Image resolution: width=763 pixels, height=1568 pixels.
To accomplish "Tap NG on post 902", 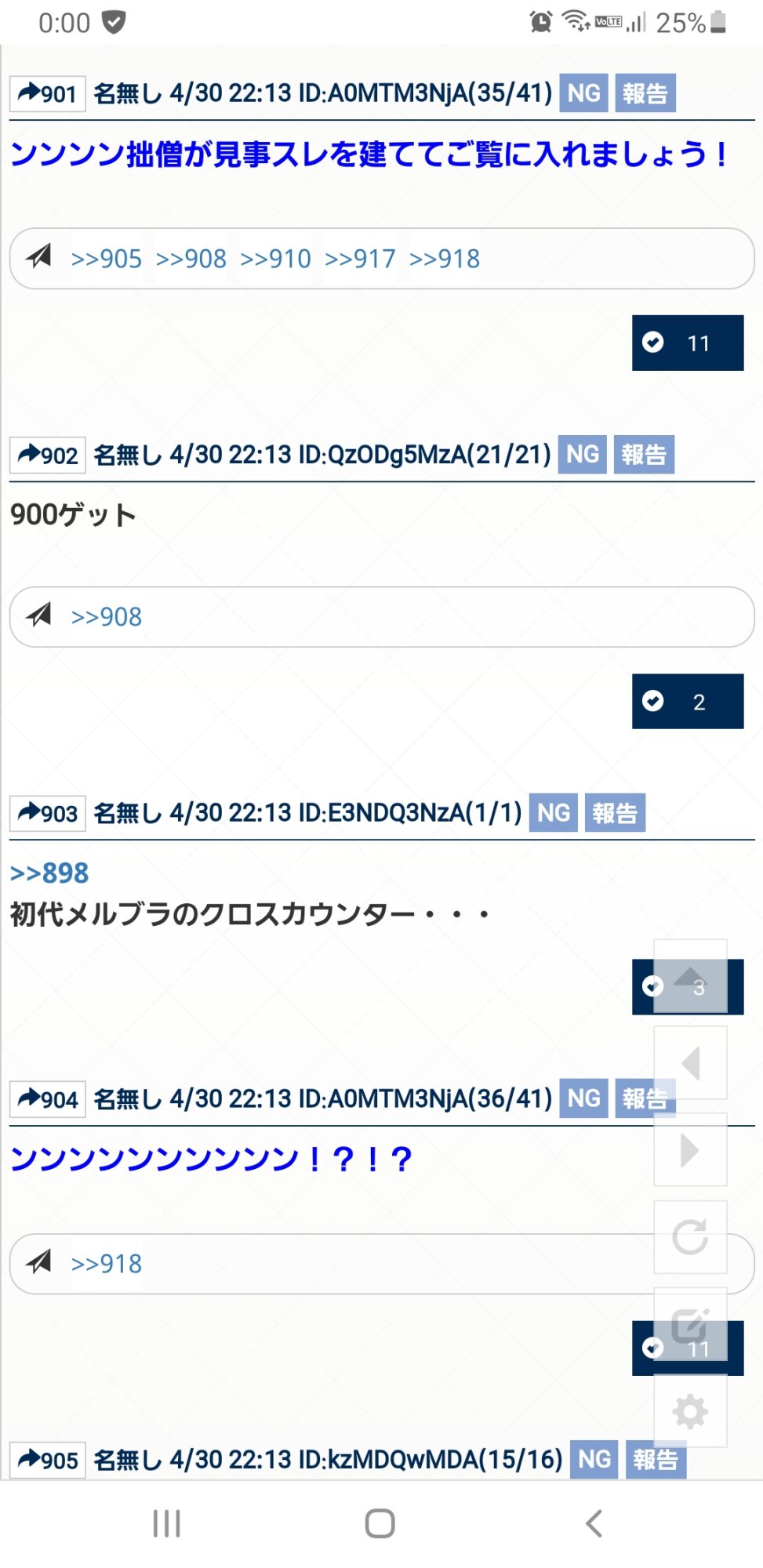I will [582, 454].
